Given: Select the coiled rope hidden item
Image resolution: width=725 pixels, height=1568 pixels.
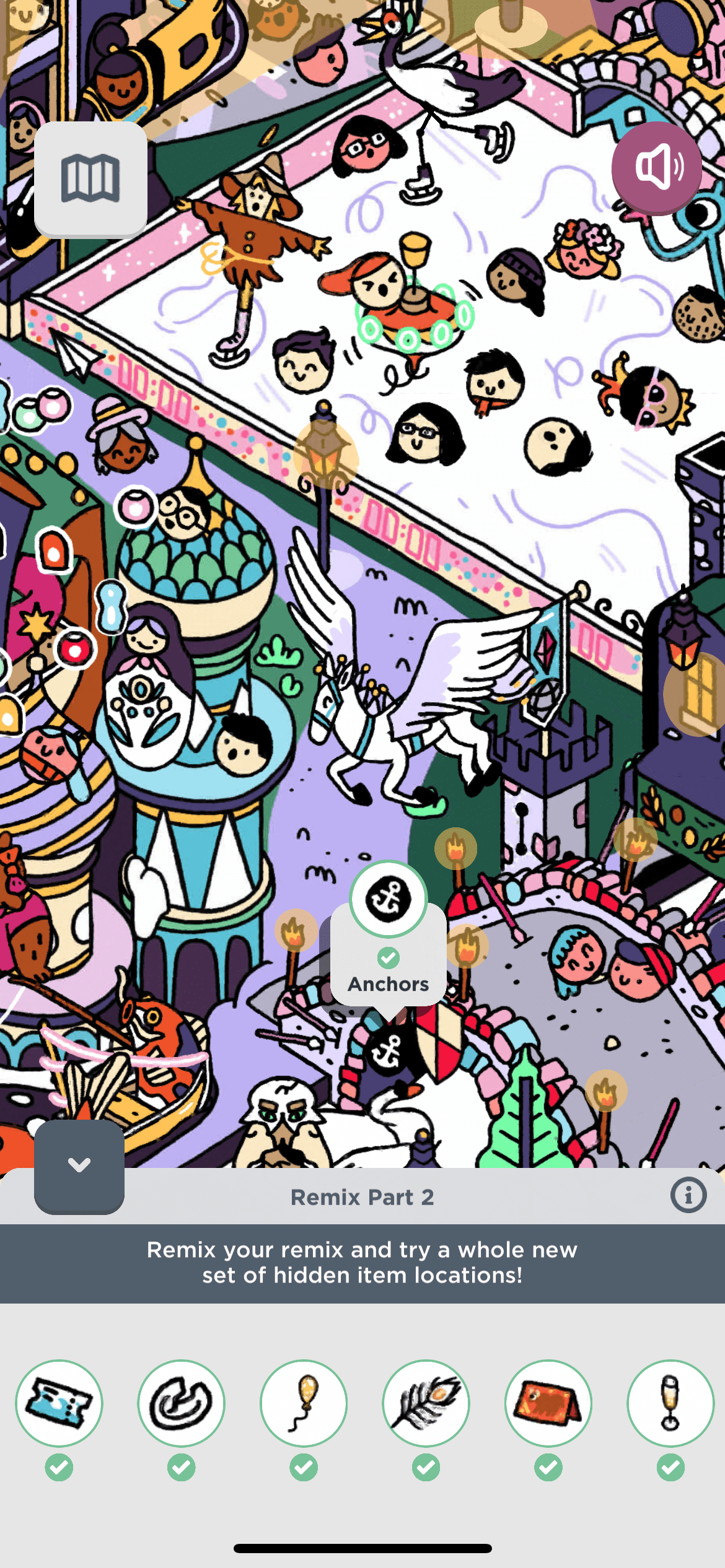Looking at the screenshot, I should (x=182, y=1403).
